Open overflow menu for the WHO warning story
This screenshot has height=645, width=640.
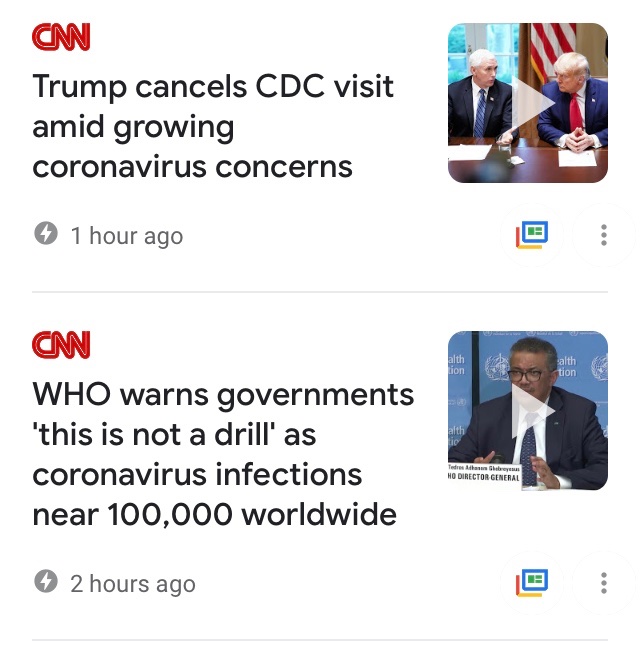coord(604,583)
